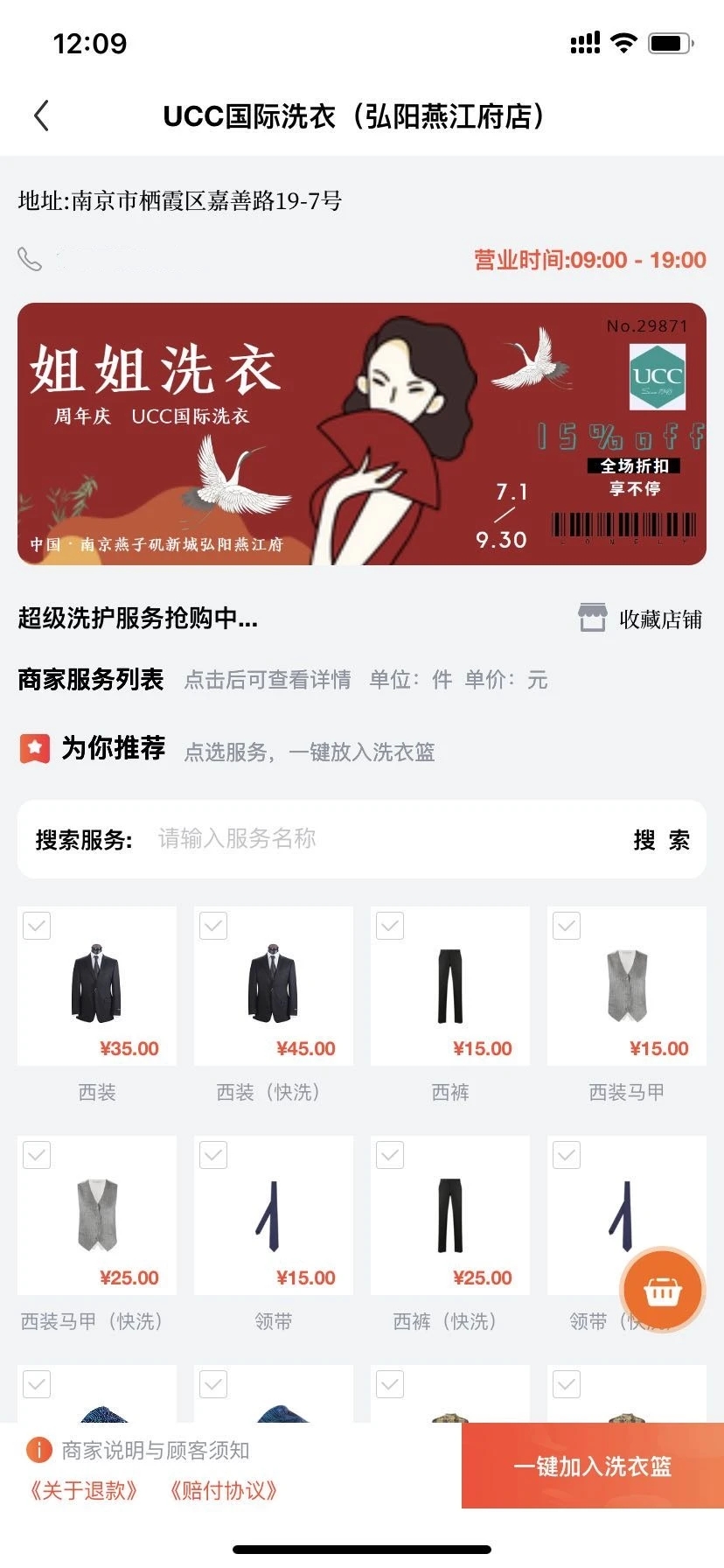Open the 《赔付协议》 compensation agreement
The height and width of the screenshot is (1568, 724).
(224, 1490)
